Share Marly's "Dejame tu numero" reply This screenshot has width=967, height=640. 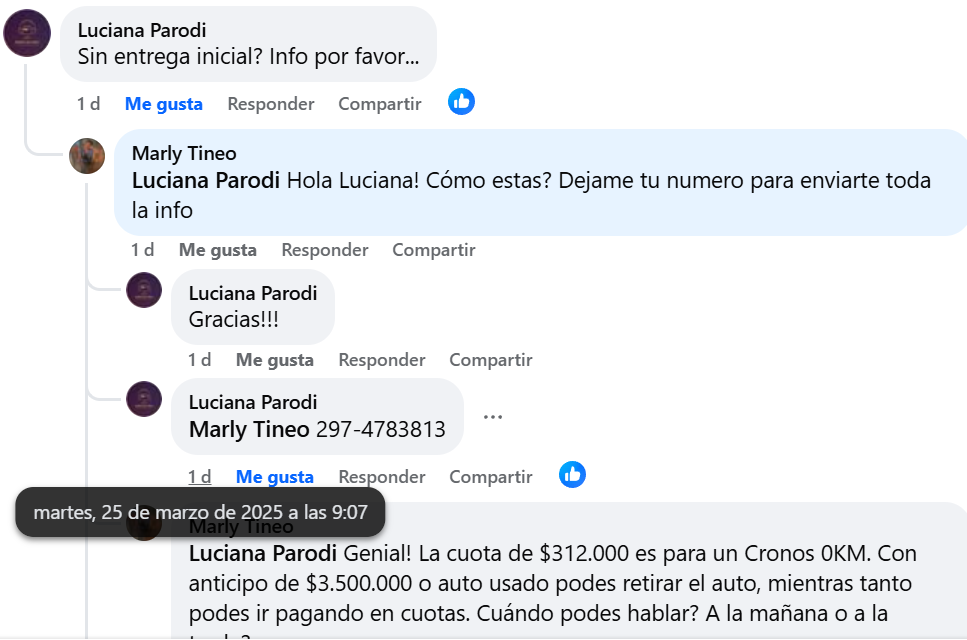coord(433,250)
